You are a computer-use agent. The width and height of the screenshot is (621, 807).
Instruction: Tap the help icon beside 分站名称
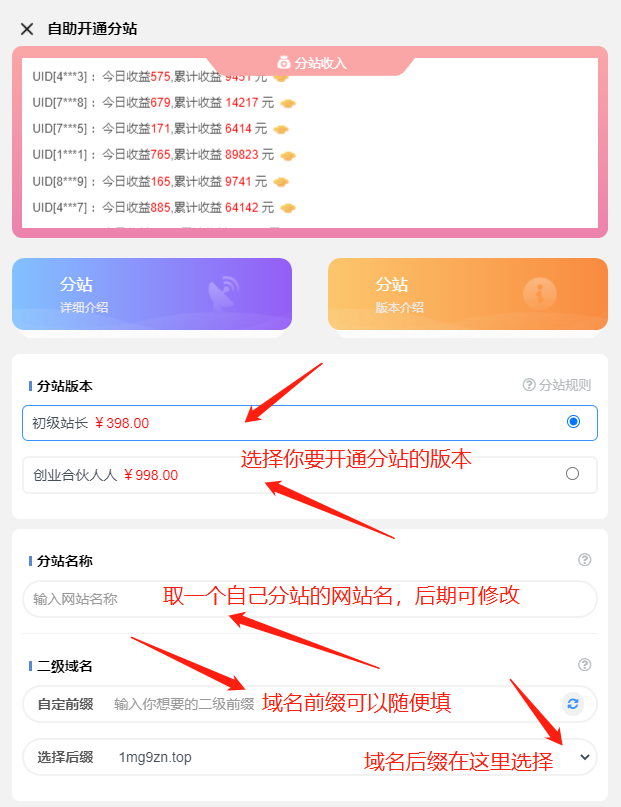(x=585, y=561)
